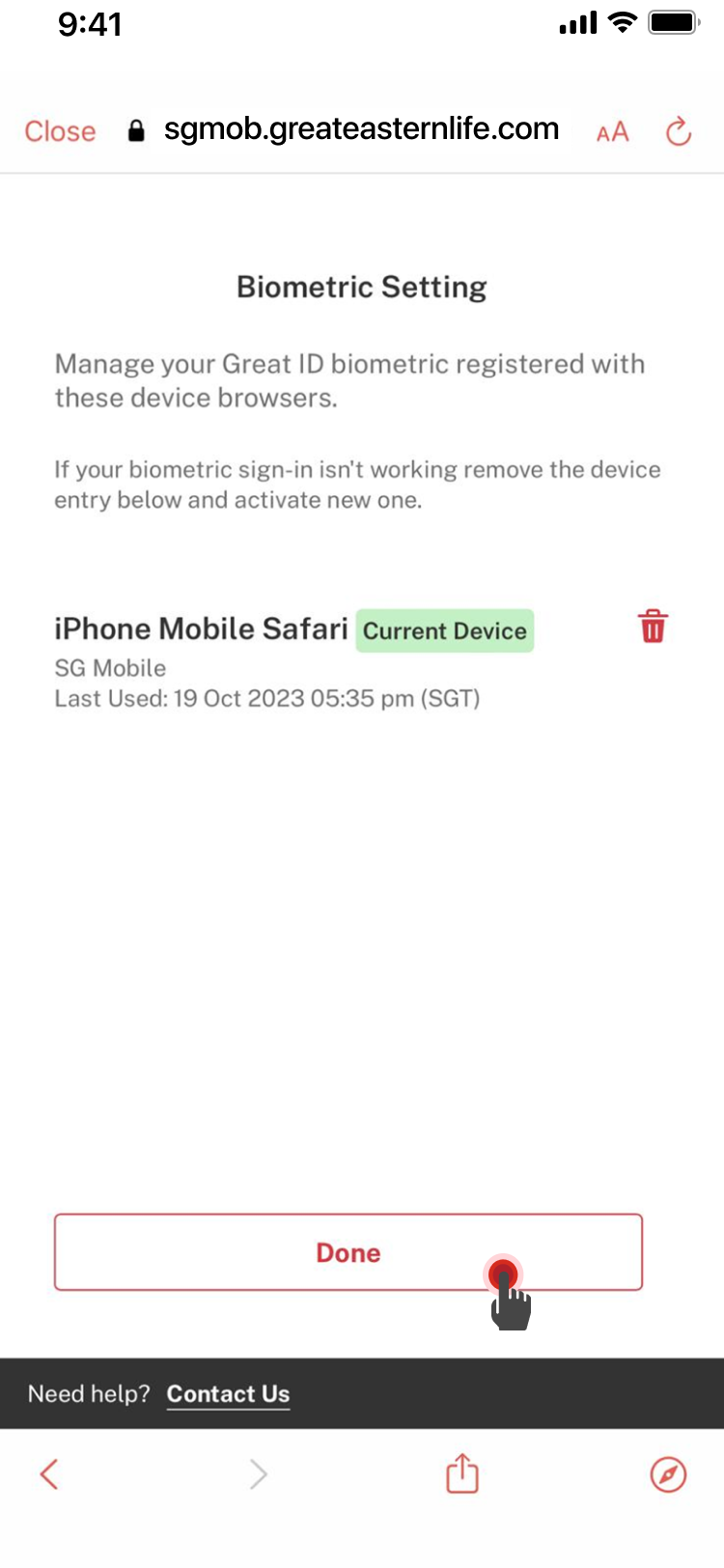Image resolution: width=724 pixels, height=1568 pixels.
Task: Go back to the previous page
Action: [49, 1474]
